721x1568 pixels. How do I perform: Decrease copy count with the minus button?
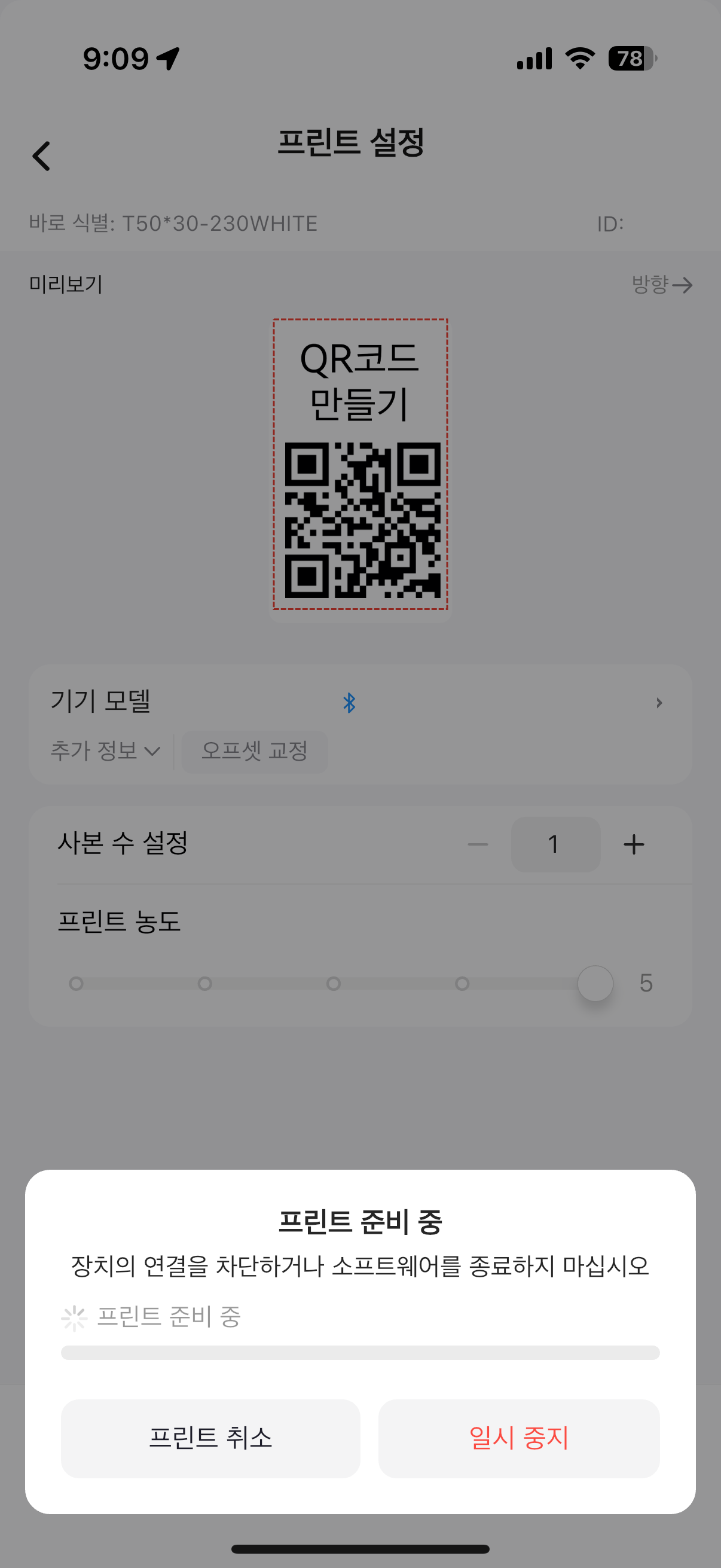tap(478, 844)
